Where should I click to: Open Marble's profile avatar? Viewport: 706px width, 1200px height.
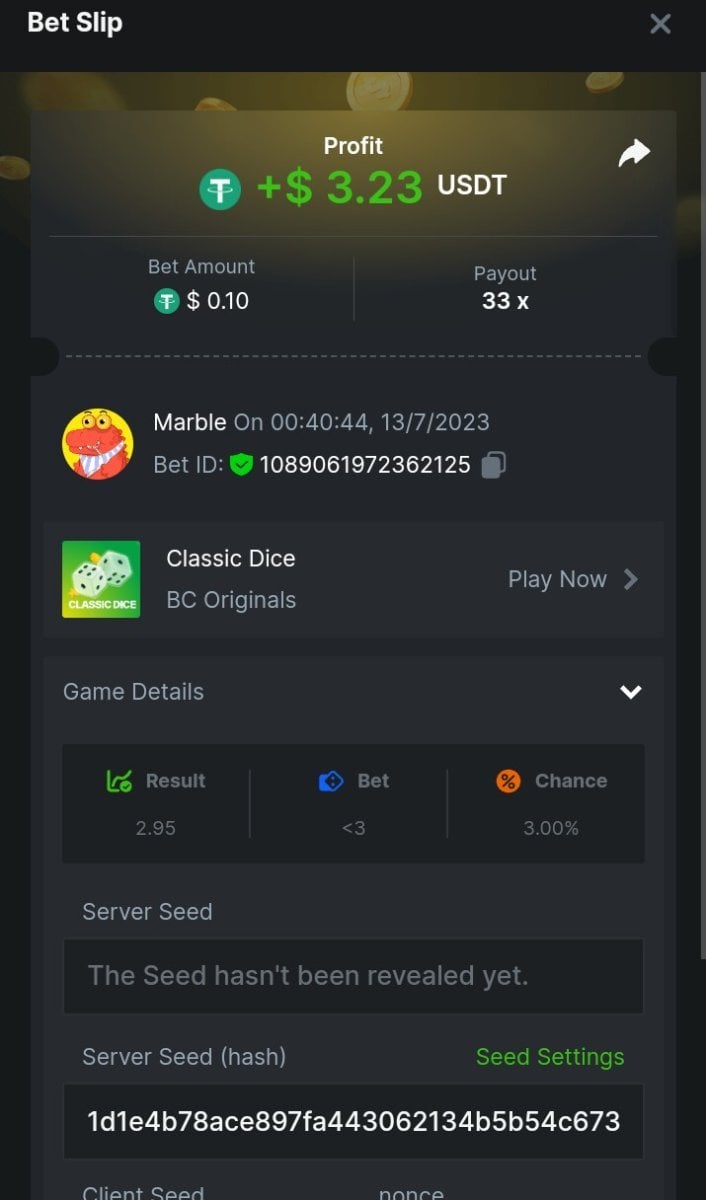98,444
